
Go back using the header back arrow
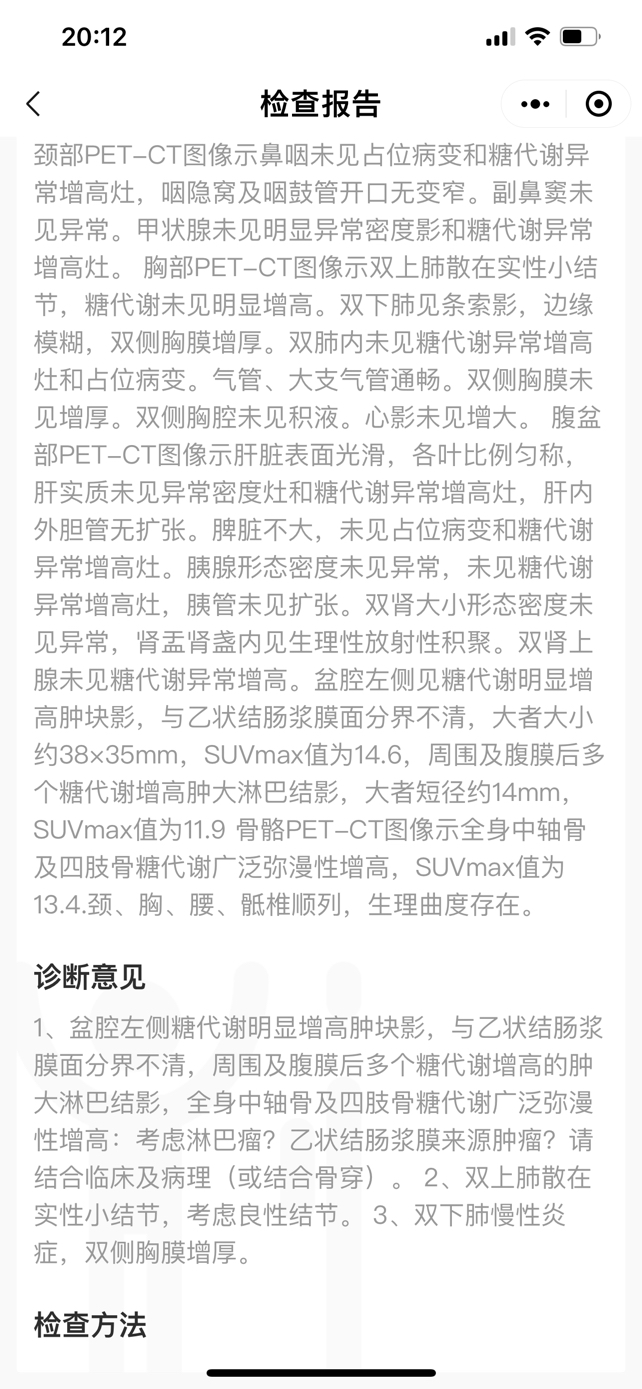[34, 104]
